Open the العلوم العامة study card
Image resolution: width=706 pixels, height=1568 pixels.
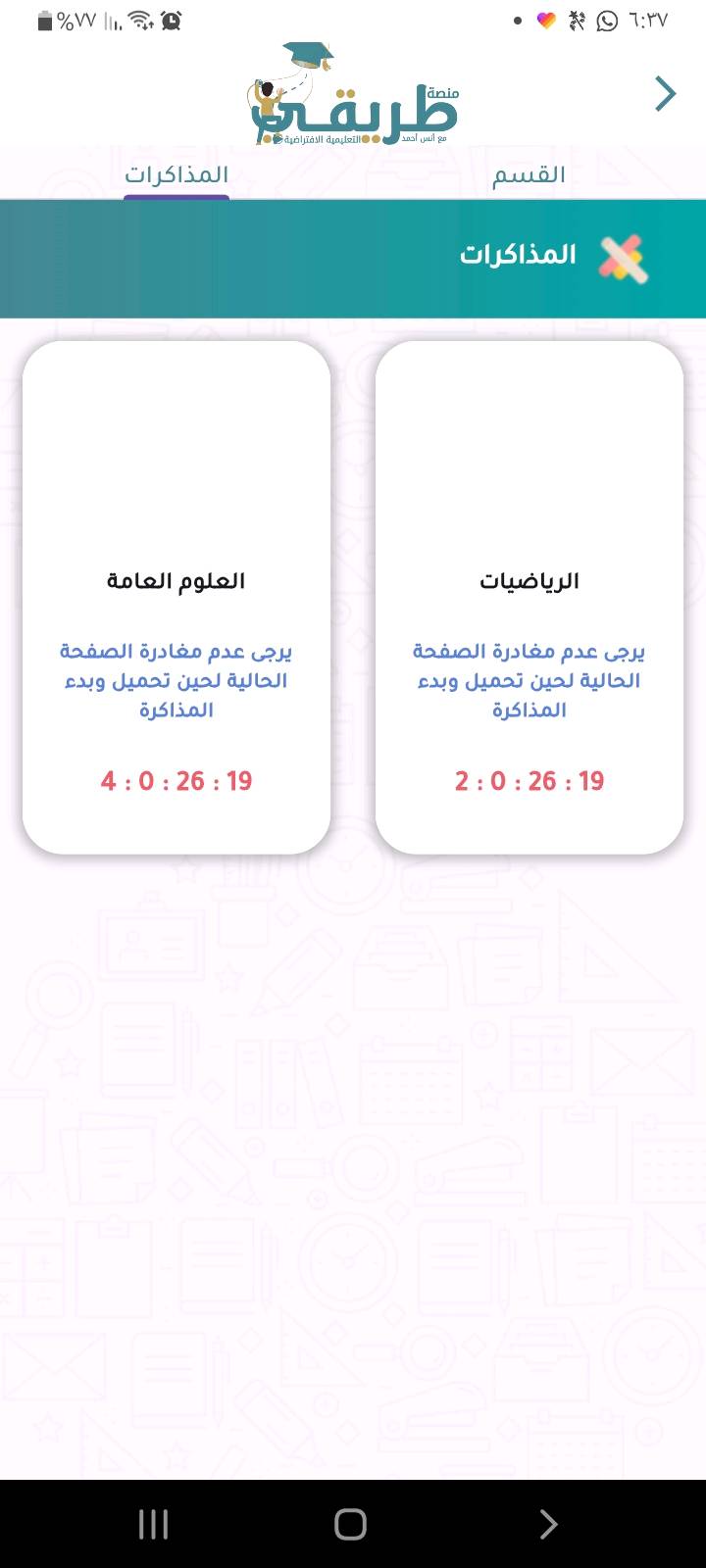click(x=176, y=598)
